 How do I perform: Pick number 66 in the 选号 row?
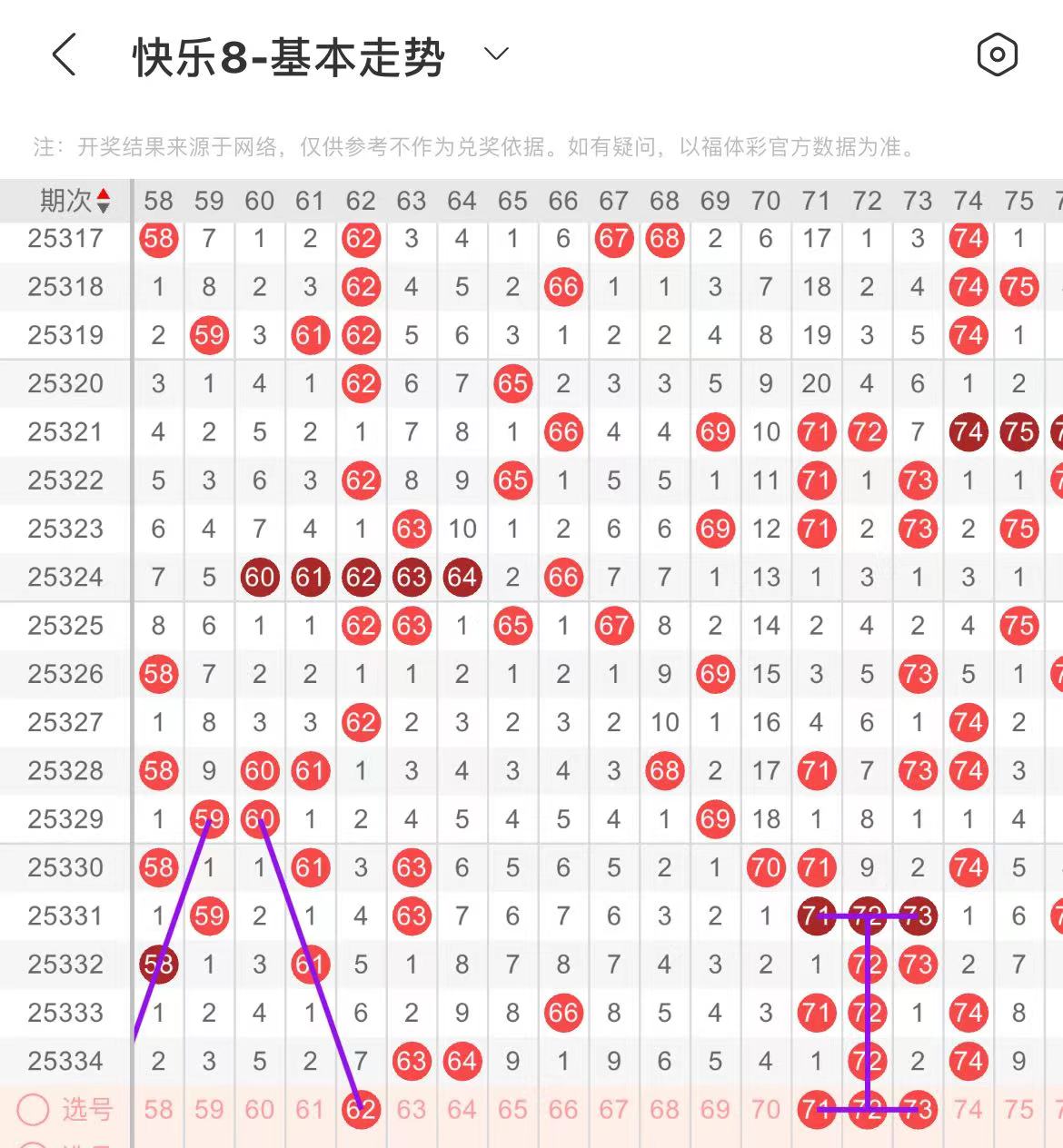pos(563,1109)
